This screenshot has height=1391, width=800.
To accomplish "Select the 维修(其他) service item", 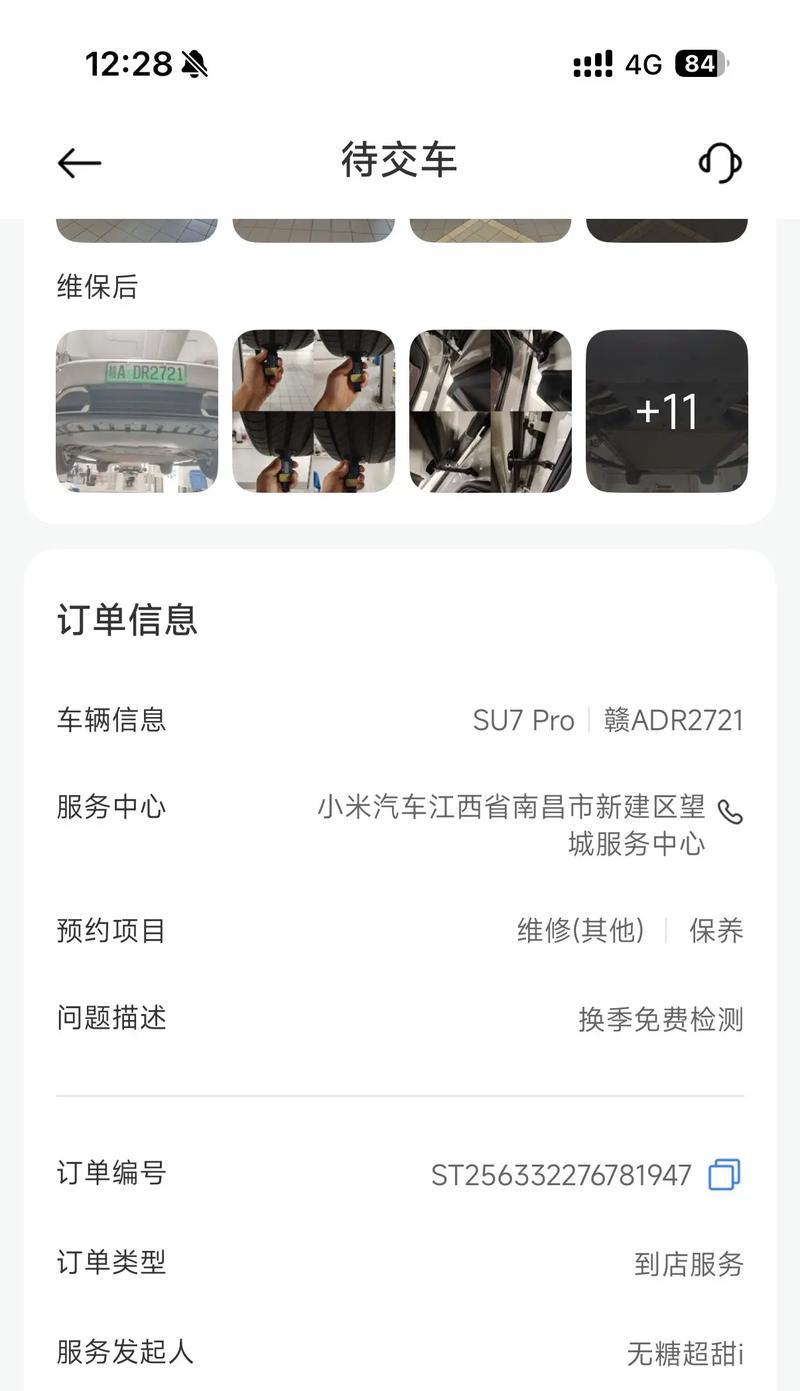I will tap(581, 931).
